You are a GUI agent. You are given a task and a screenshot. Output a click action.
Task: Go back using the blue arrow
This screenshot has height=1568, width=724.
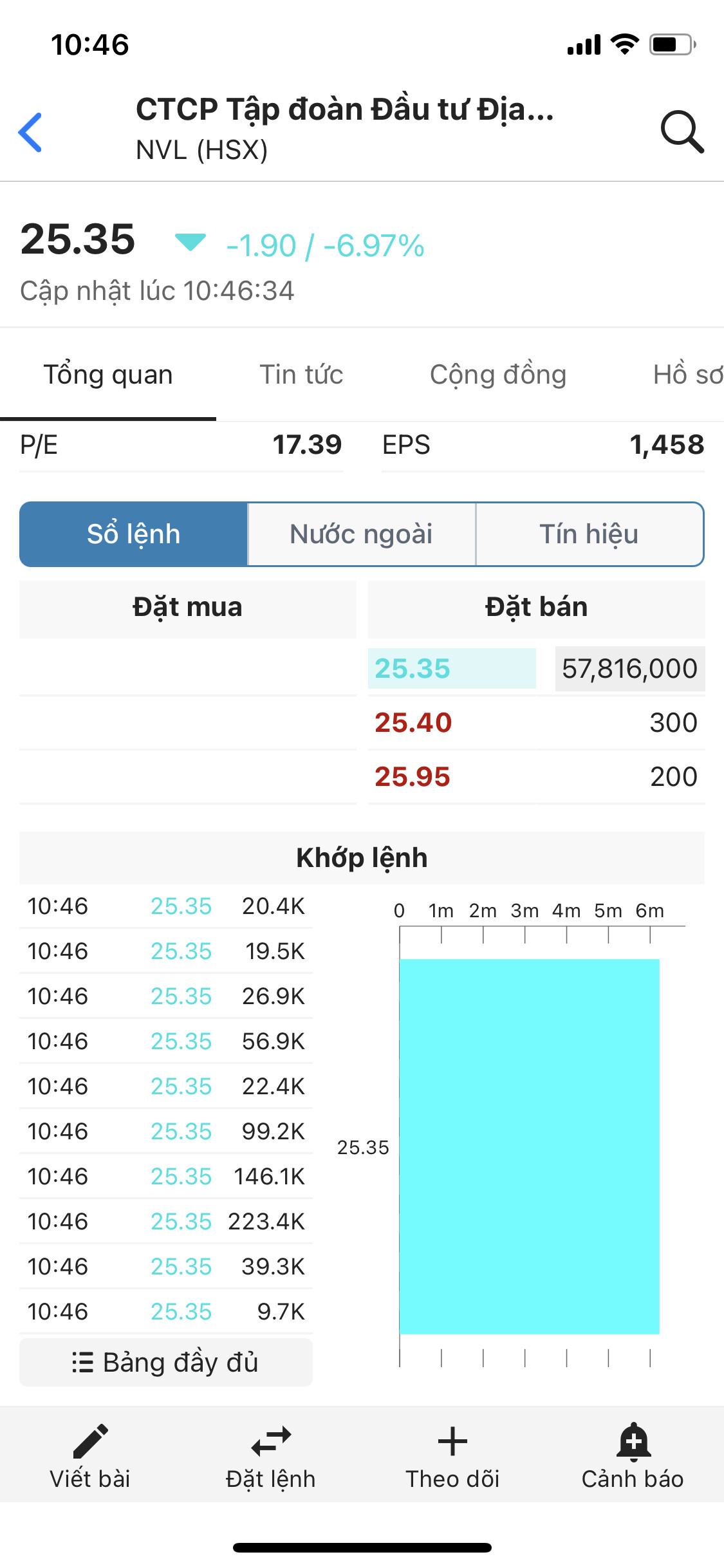[x=30, y=132]
